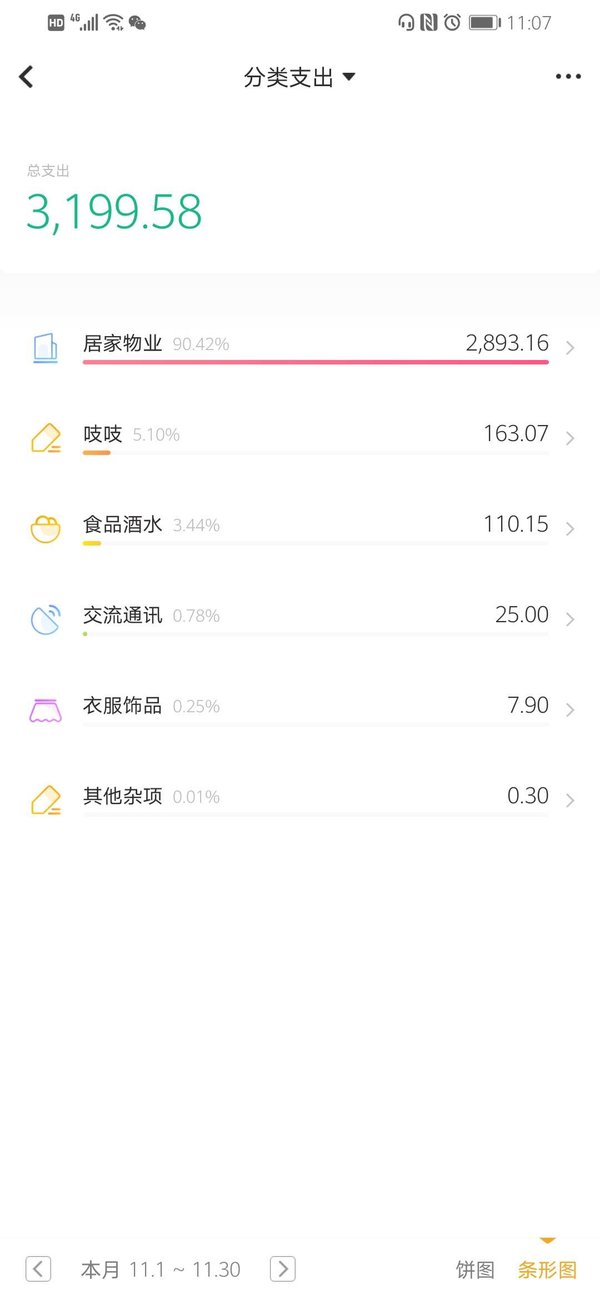View 衣服饰品 expenses

tap(300, 709)
